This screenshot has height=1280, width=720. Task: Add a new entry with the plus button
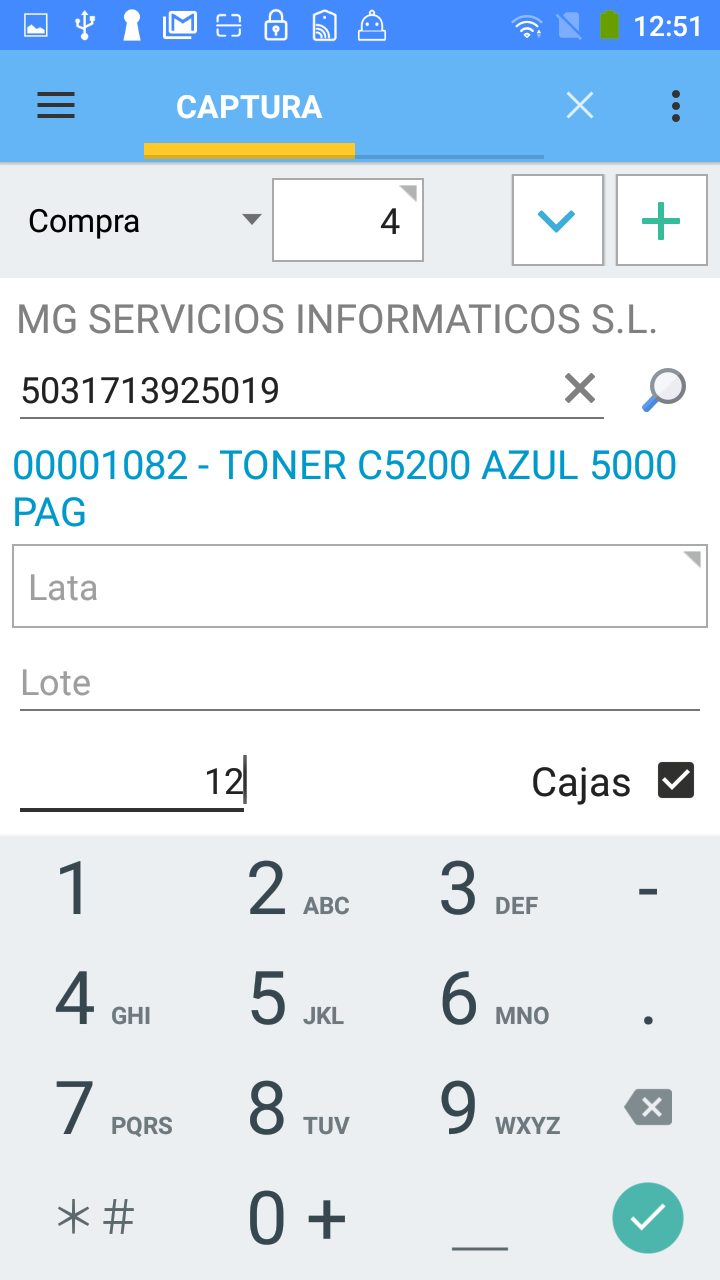[661, 221]
